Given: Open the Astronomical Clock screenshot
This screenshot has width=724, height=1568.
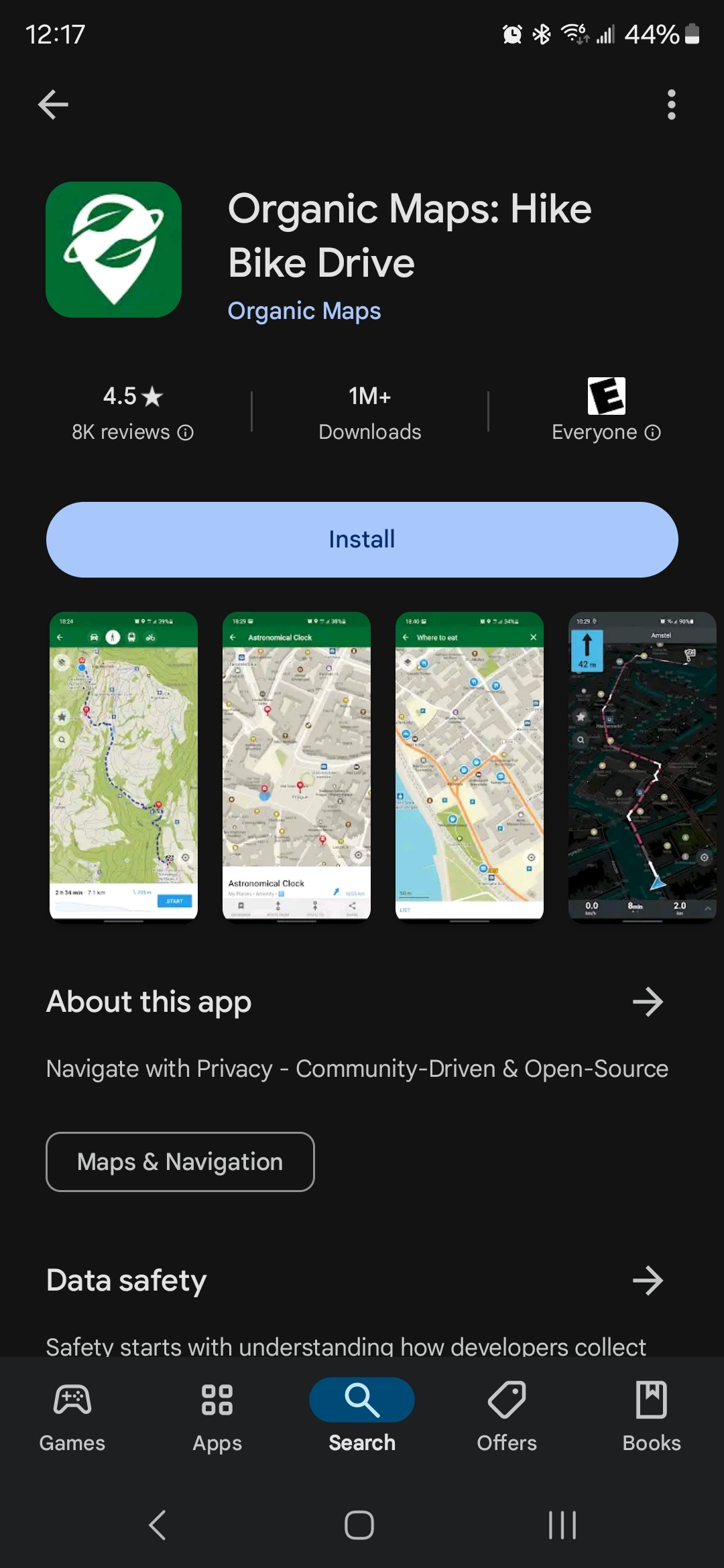Looking at the screenshot, I should [296, 767].
